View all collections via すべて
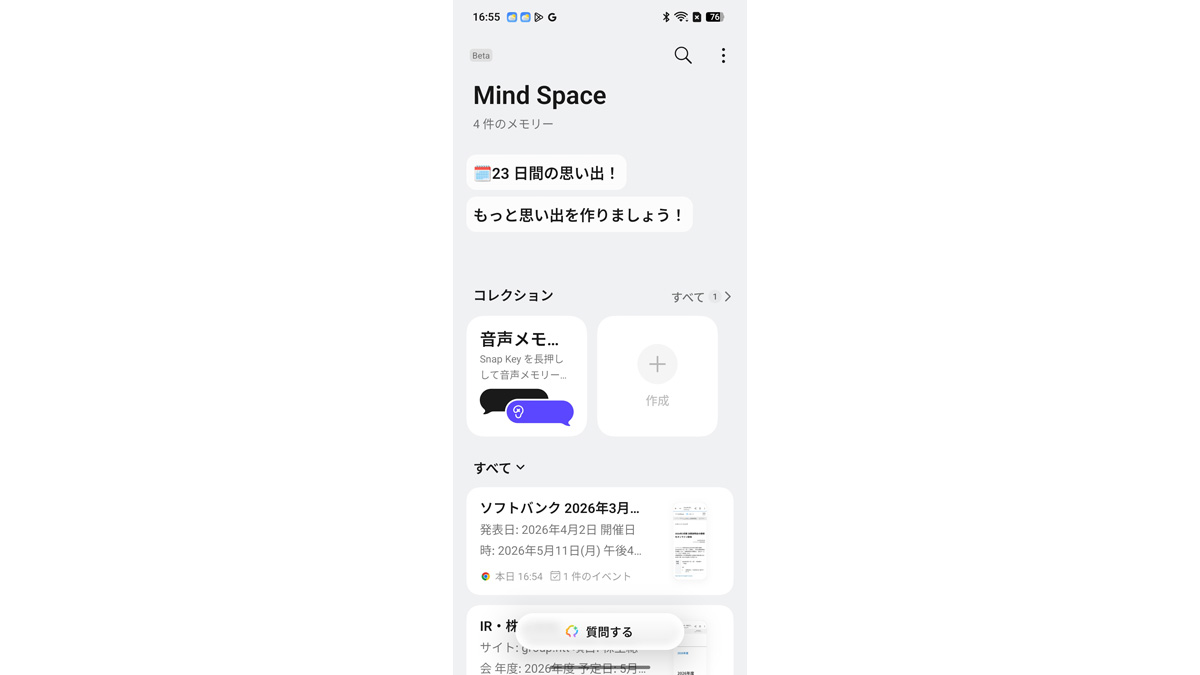1200x675 pixels. 701,297
